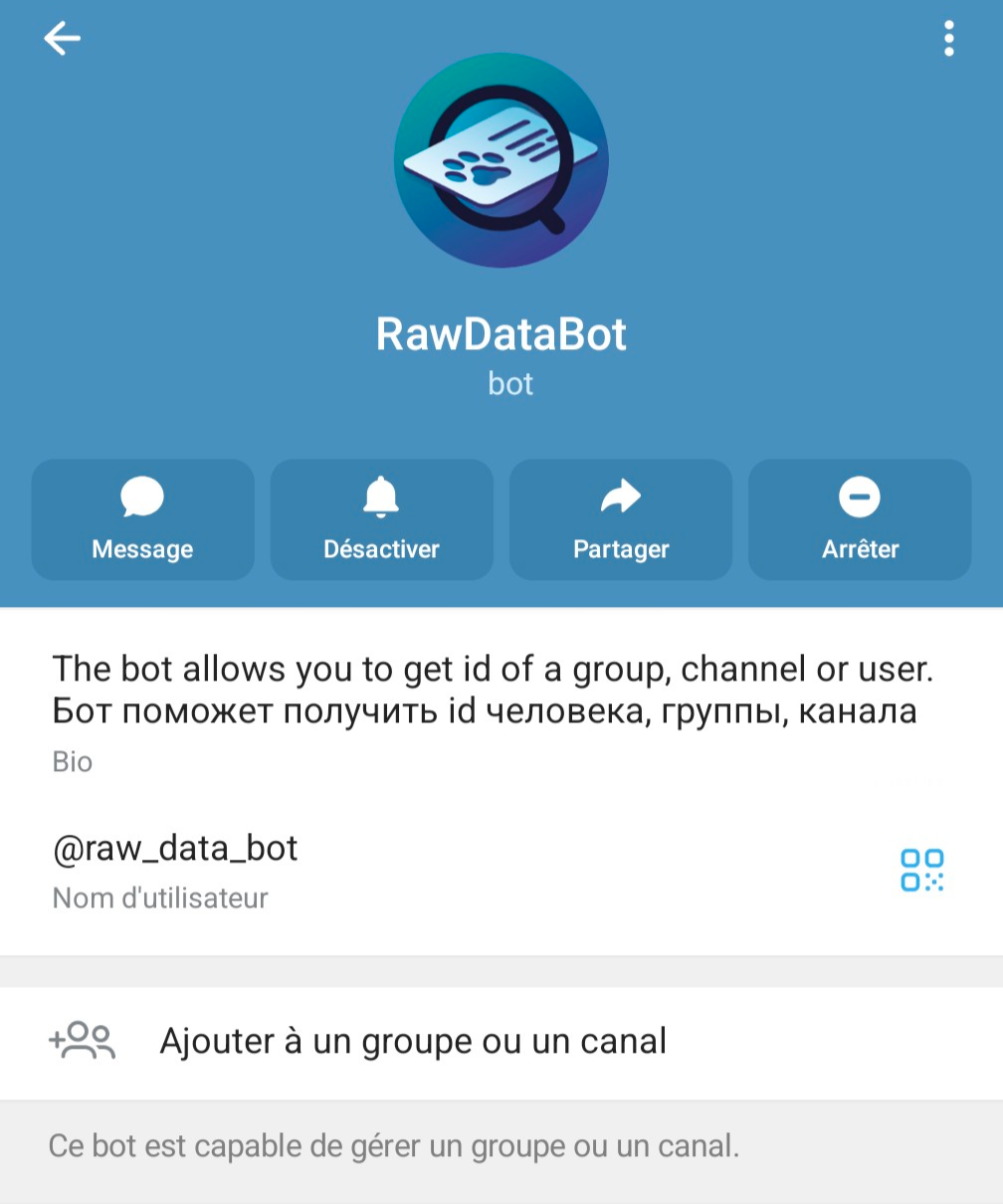Copy the @raw_data_bot username
The height and width of the screenshot is (1204, 1003).
click(175, 848)
